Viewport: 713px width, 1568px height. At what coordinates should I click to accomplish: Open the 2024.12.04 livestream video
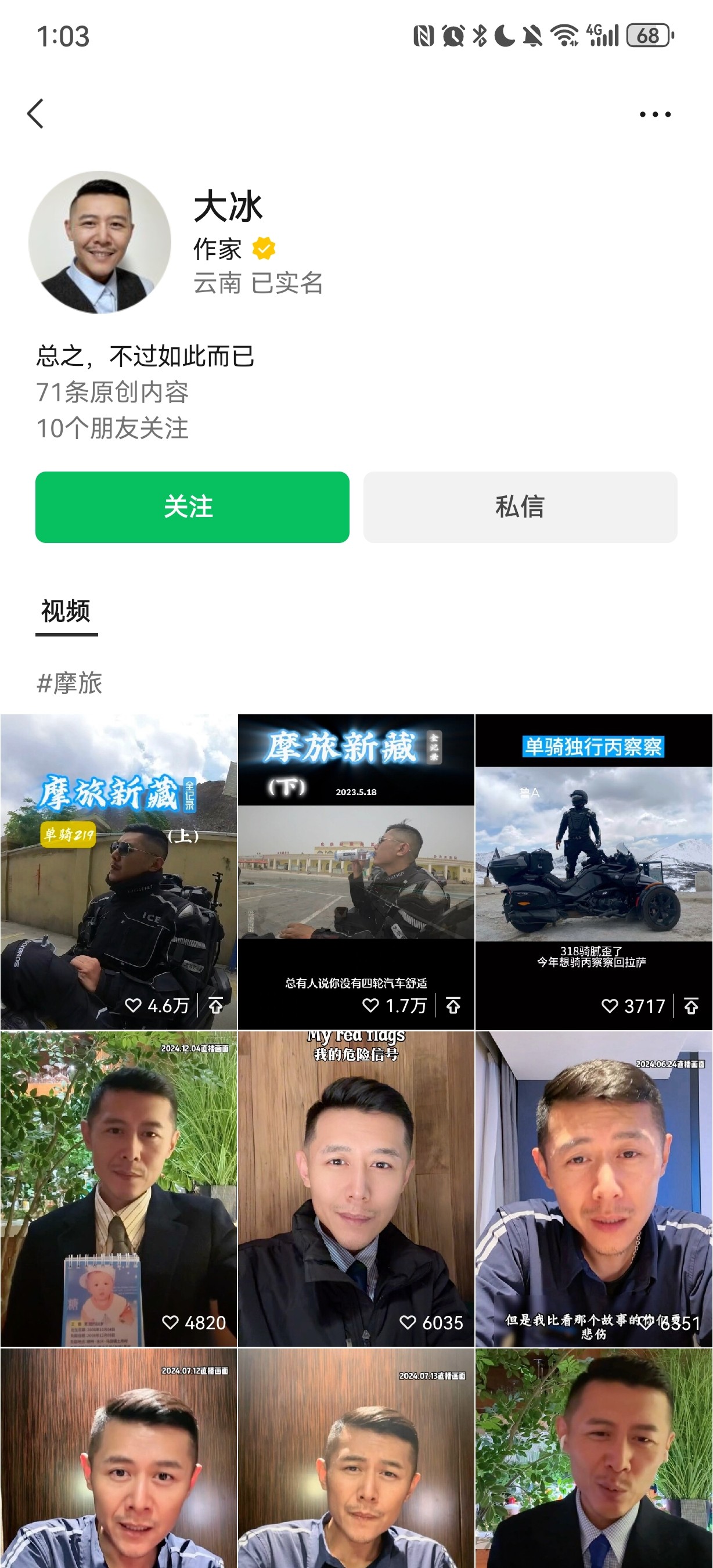118,1187
